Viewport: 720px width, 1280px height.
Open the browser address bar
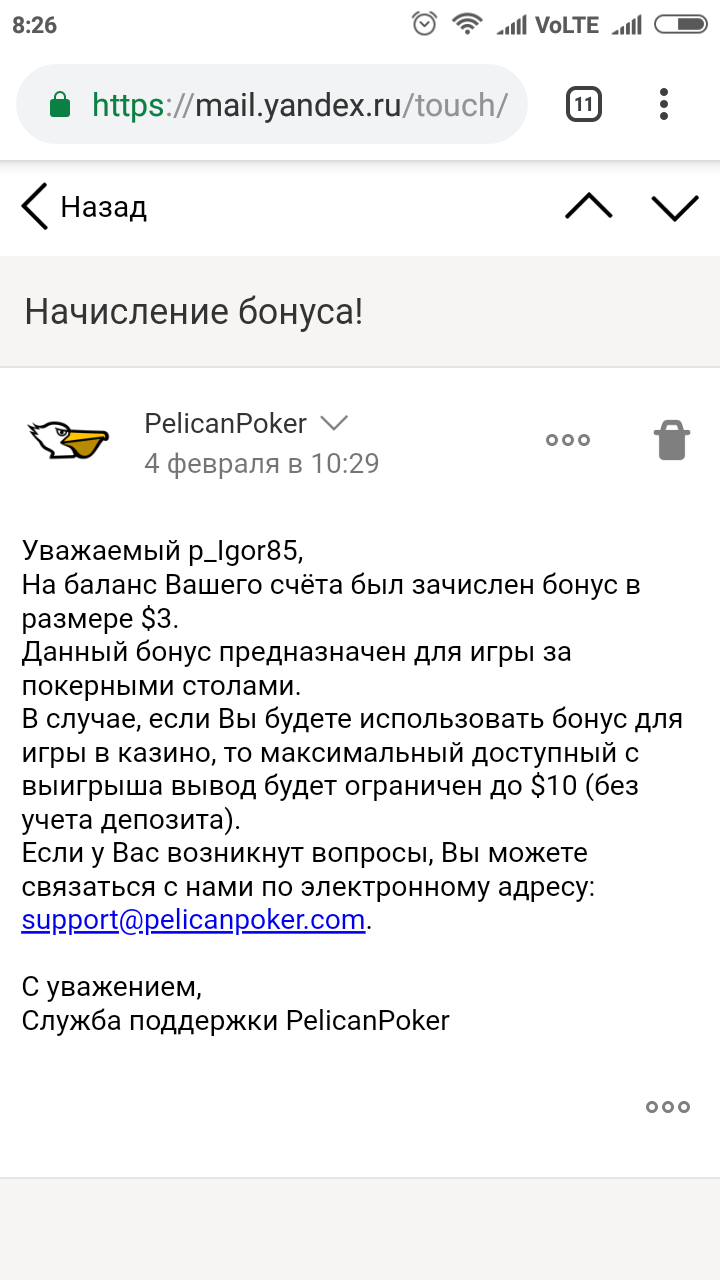tap(298, 104)
